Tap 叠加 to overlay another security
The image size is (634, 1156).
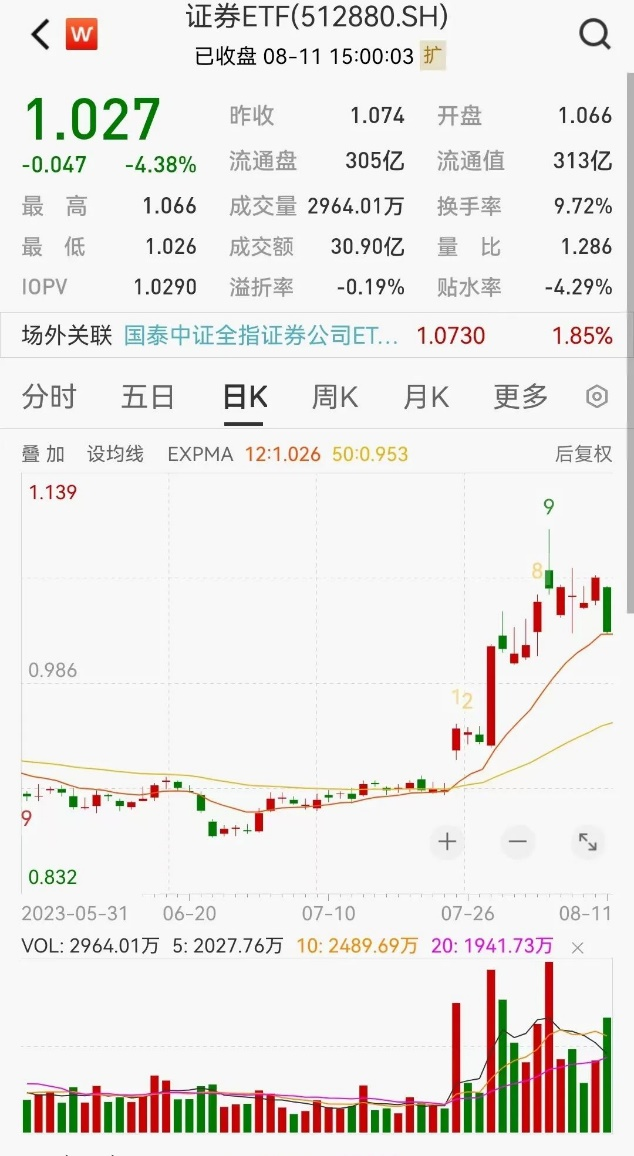pyautogui.click(x=43, y=454)
